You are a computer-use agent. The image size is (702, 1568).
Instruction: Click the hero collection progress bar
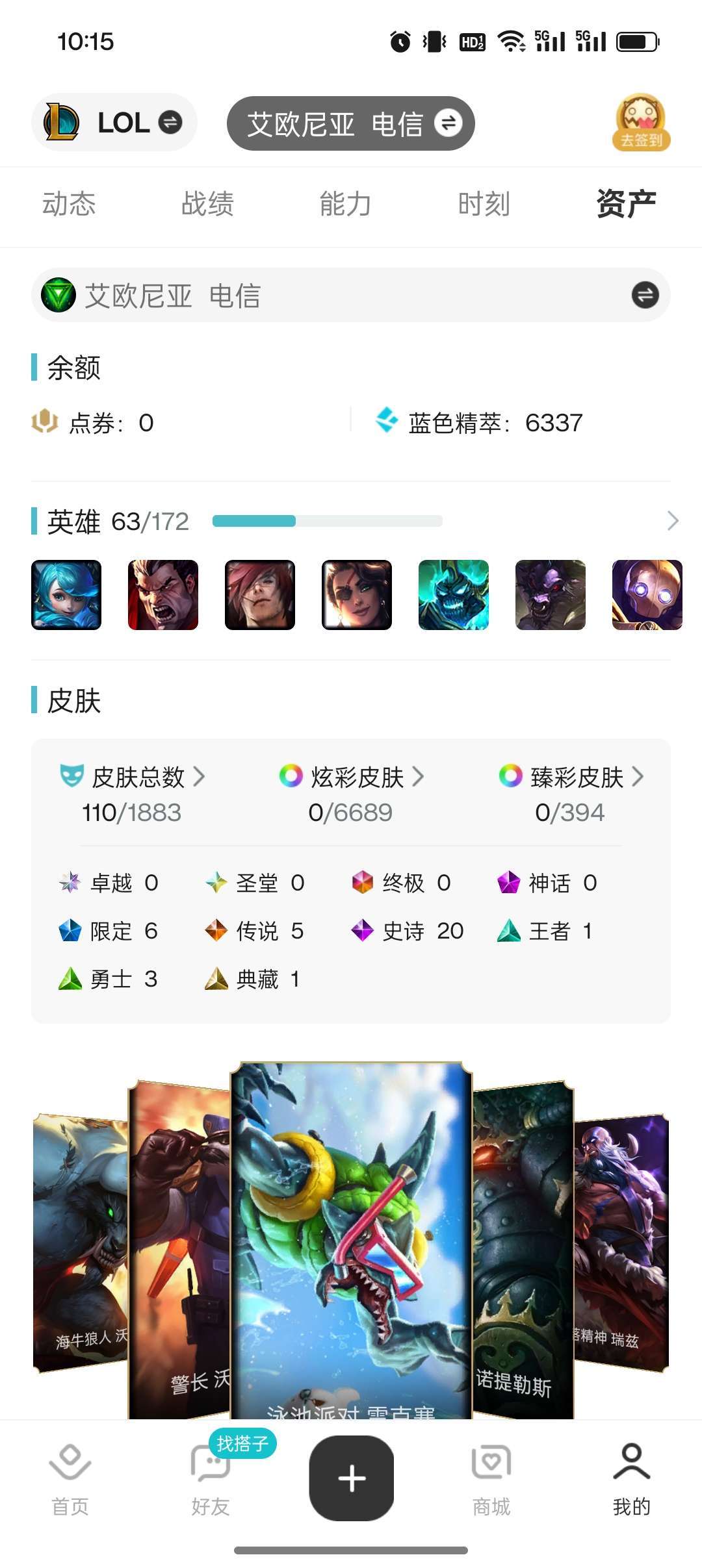(x=325, y=521)
